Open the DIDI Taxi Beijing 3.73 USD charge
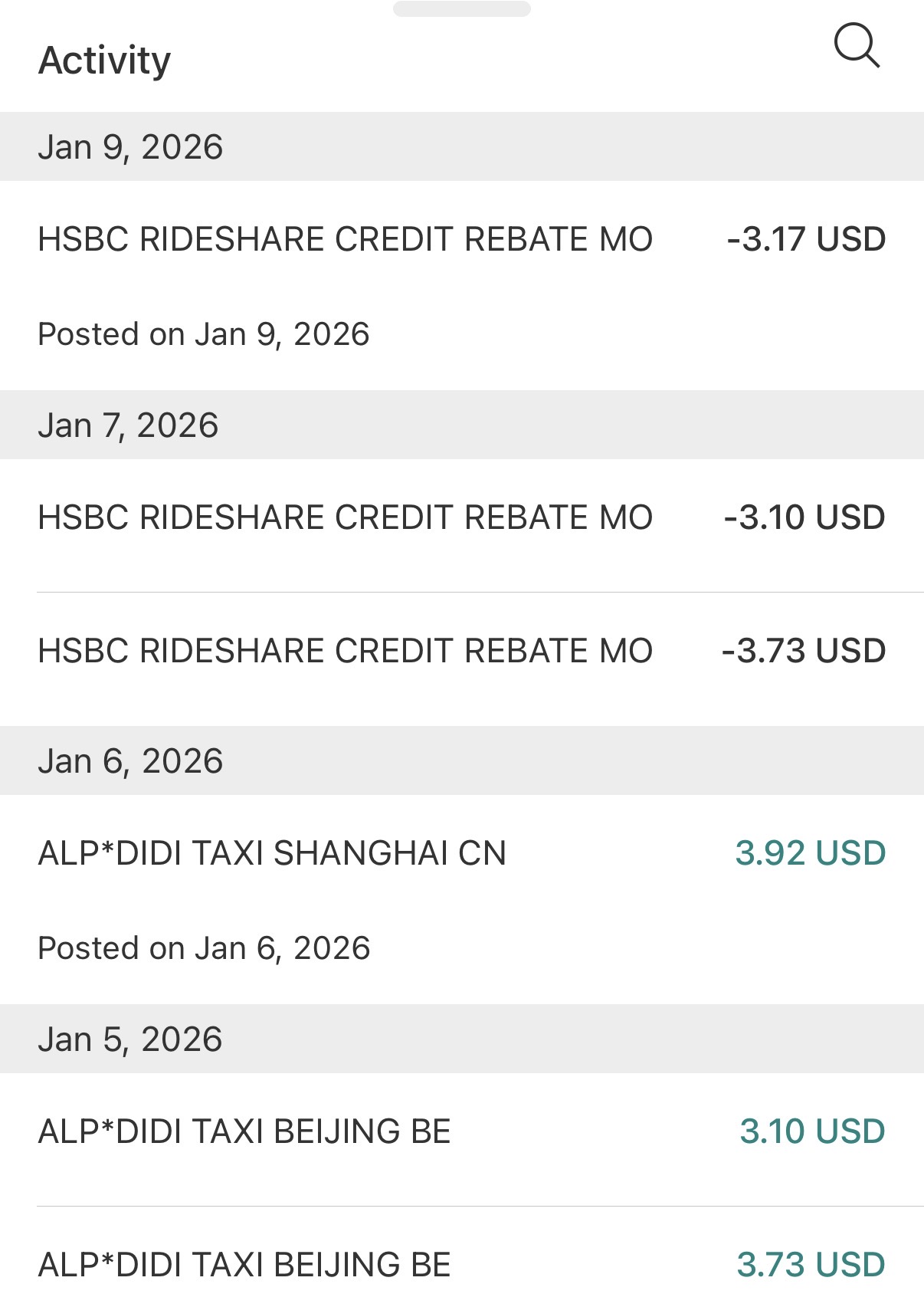 [x=461, y=1265]
